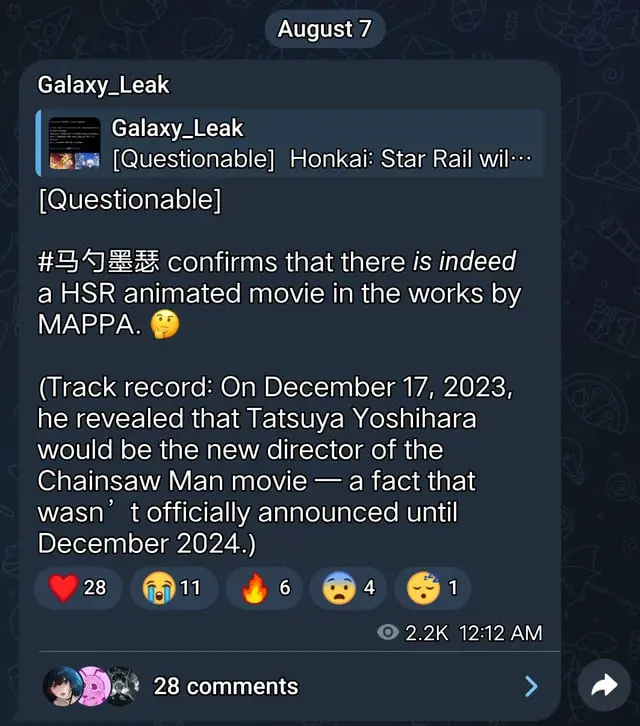Open the #马勺墨瑟 hashtag
Image resolution: width=640 pixels, height=726 pixels.
[98, 263]
